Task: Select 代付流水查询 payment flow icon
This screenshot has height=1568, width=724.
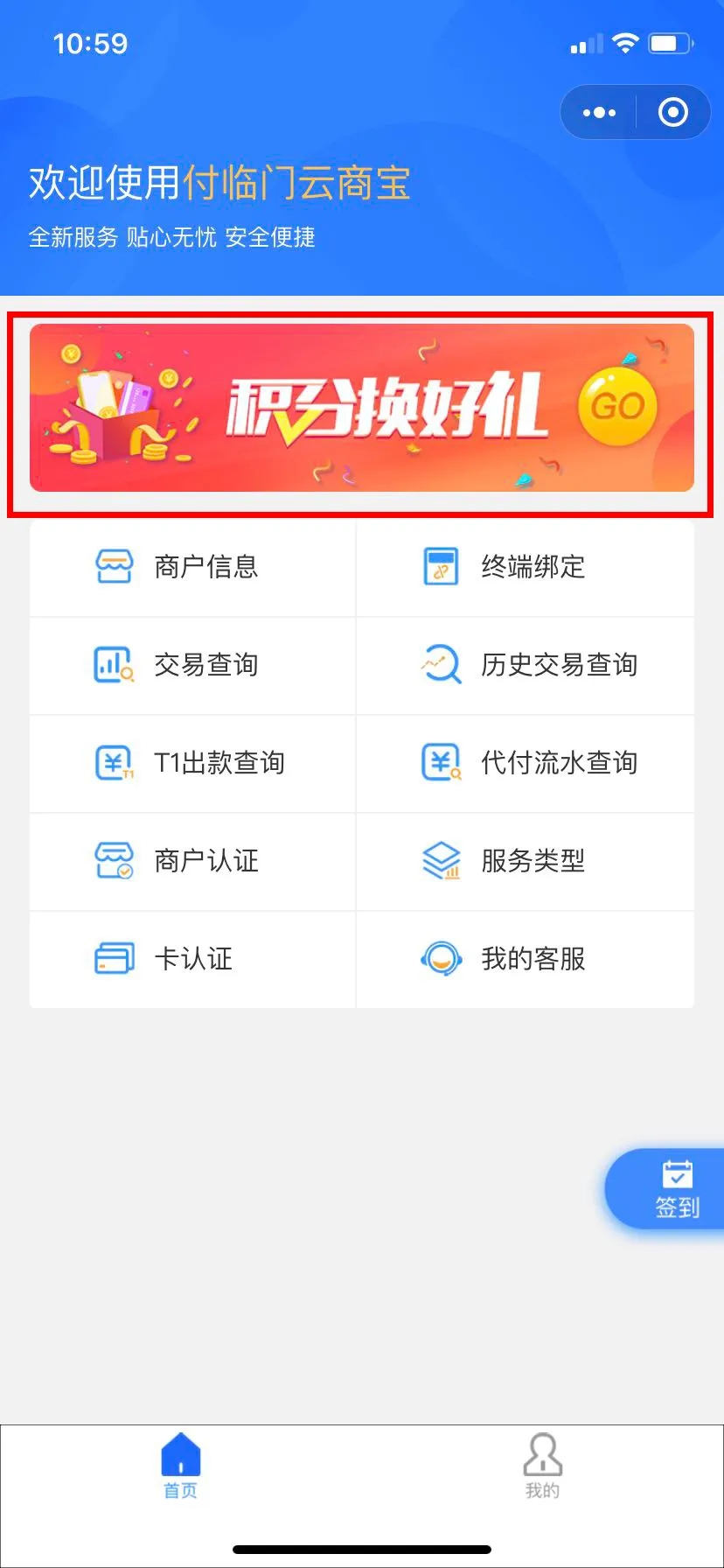Action: pyautogui.click(x=442, y=763)
